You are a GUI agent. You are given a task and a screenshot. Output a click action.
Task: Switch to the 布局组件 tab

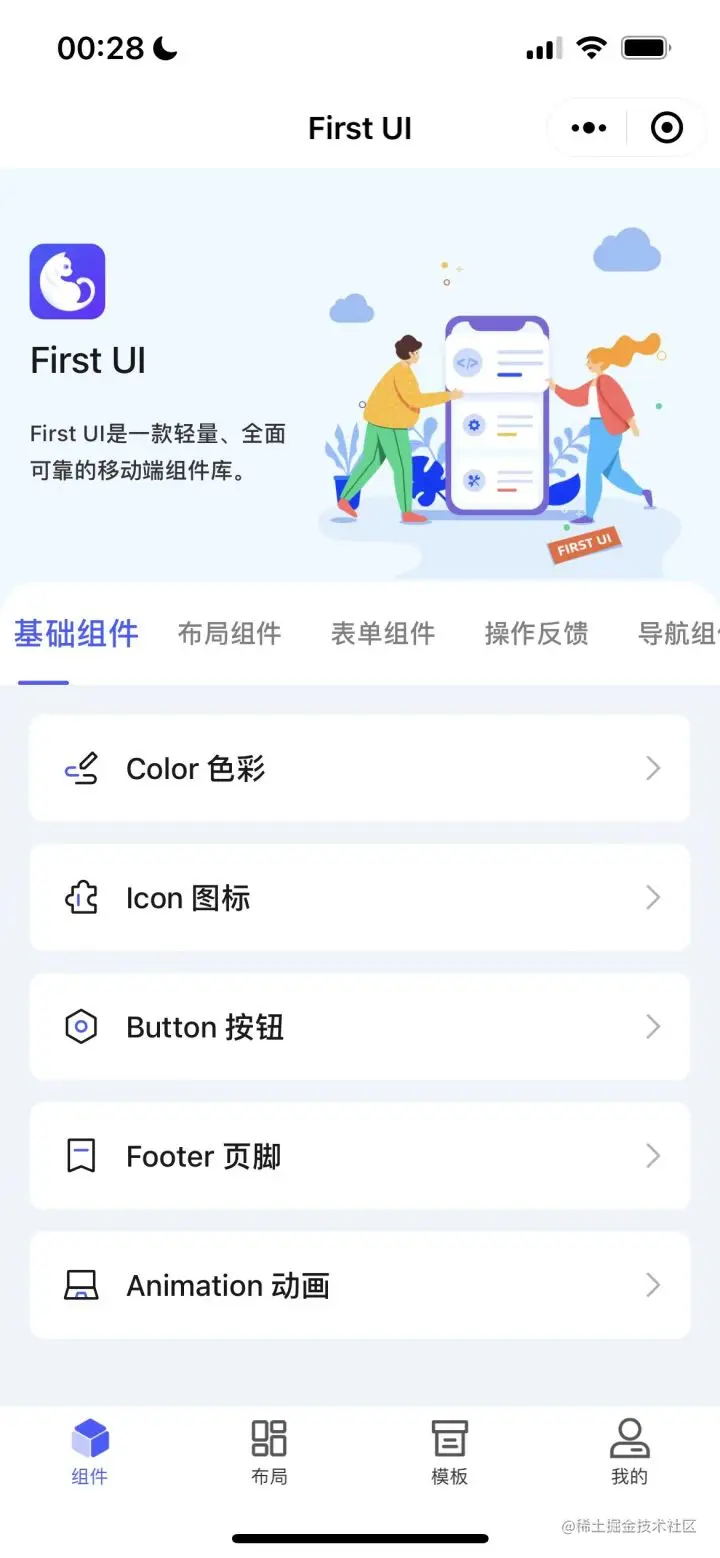click(229, 634)
